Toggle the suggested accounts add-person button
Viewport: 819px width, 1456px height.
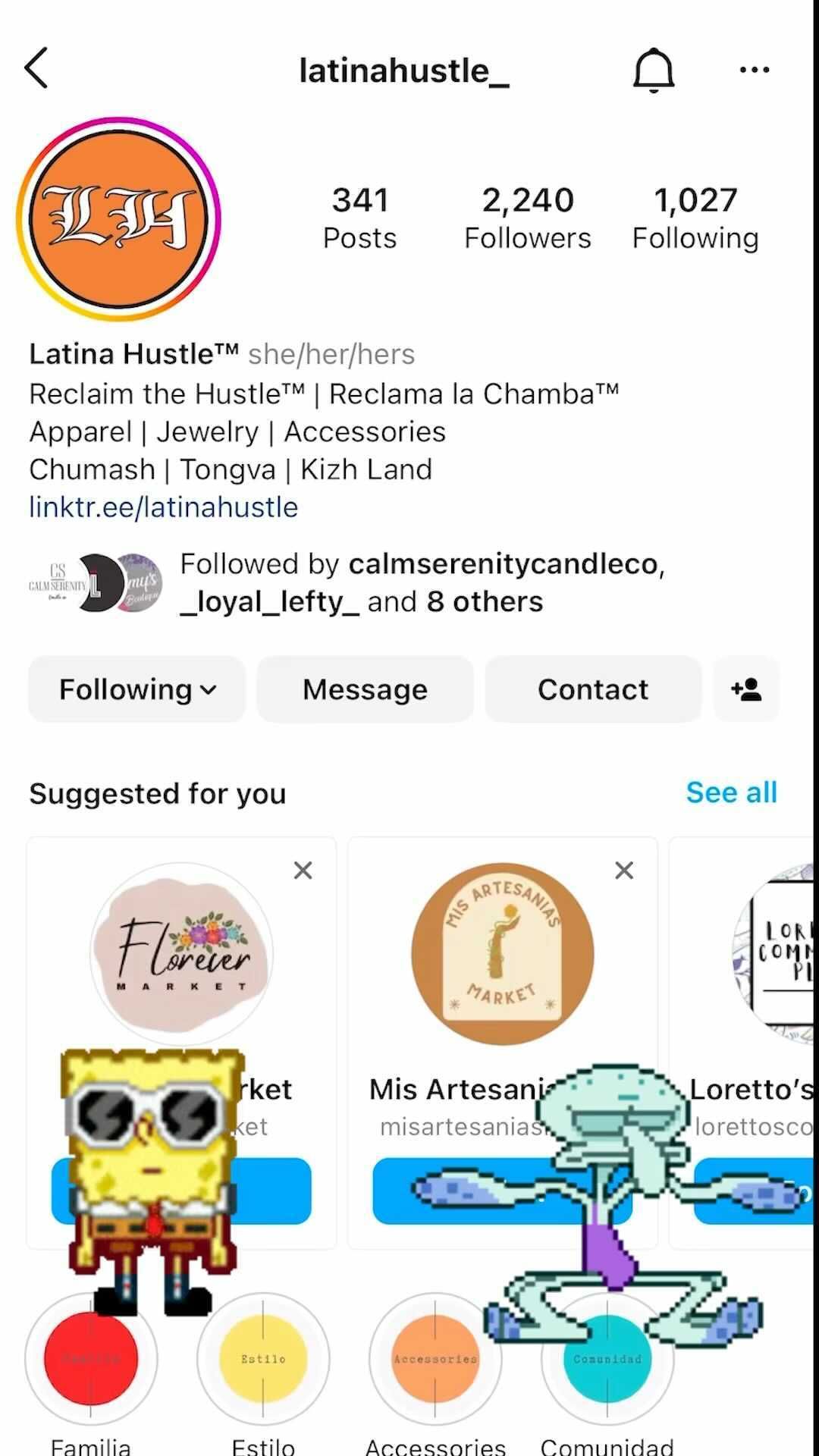[x=746, y=689]
